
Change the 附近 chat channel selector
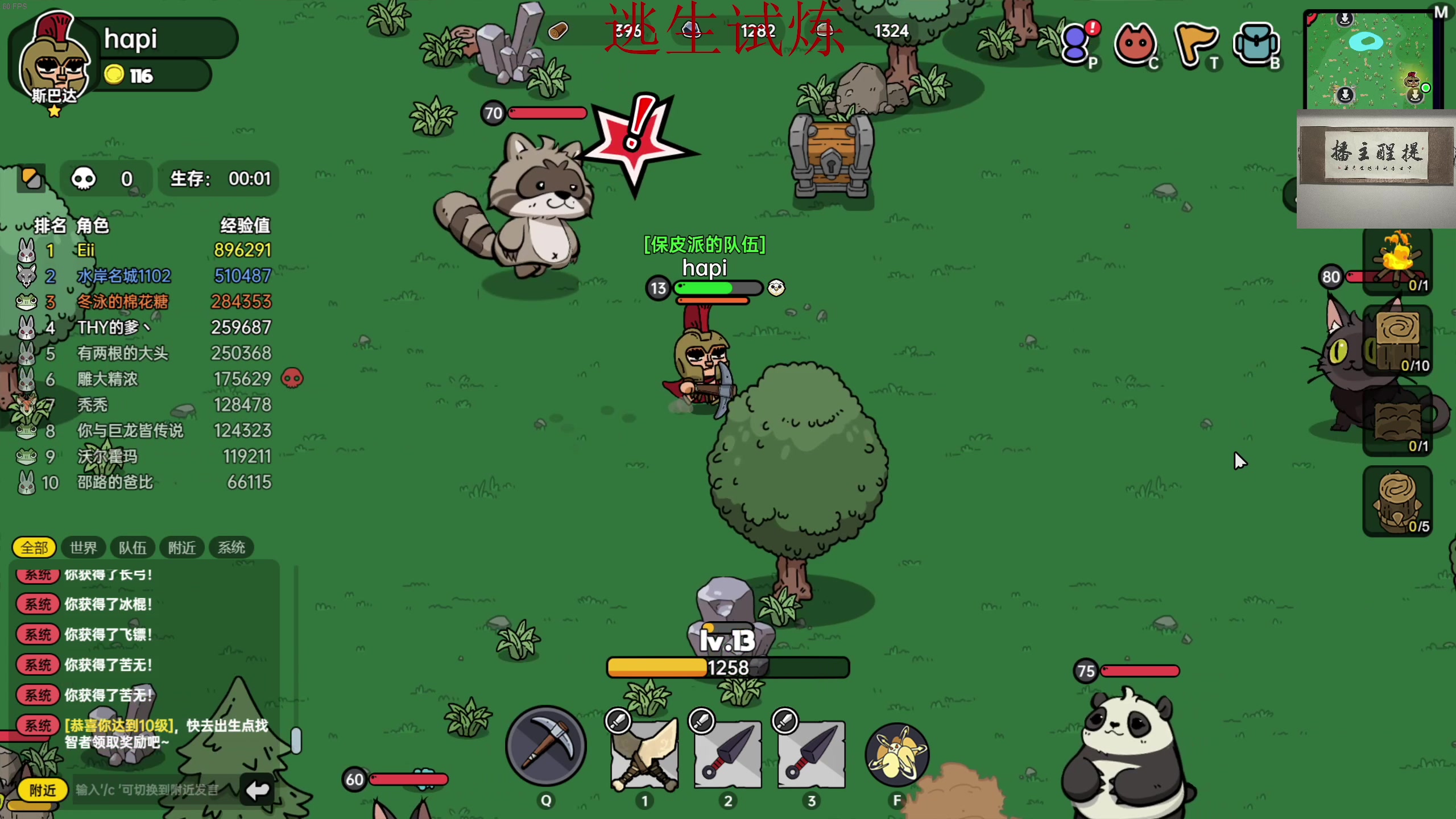pos(43,790)
